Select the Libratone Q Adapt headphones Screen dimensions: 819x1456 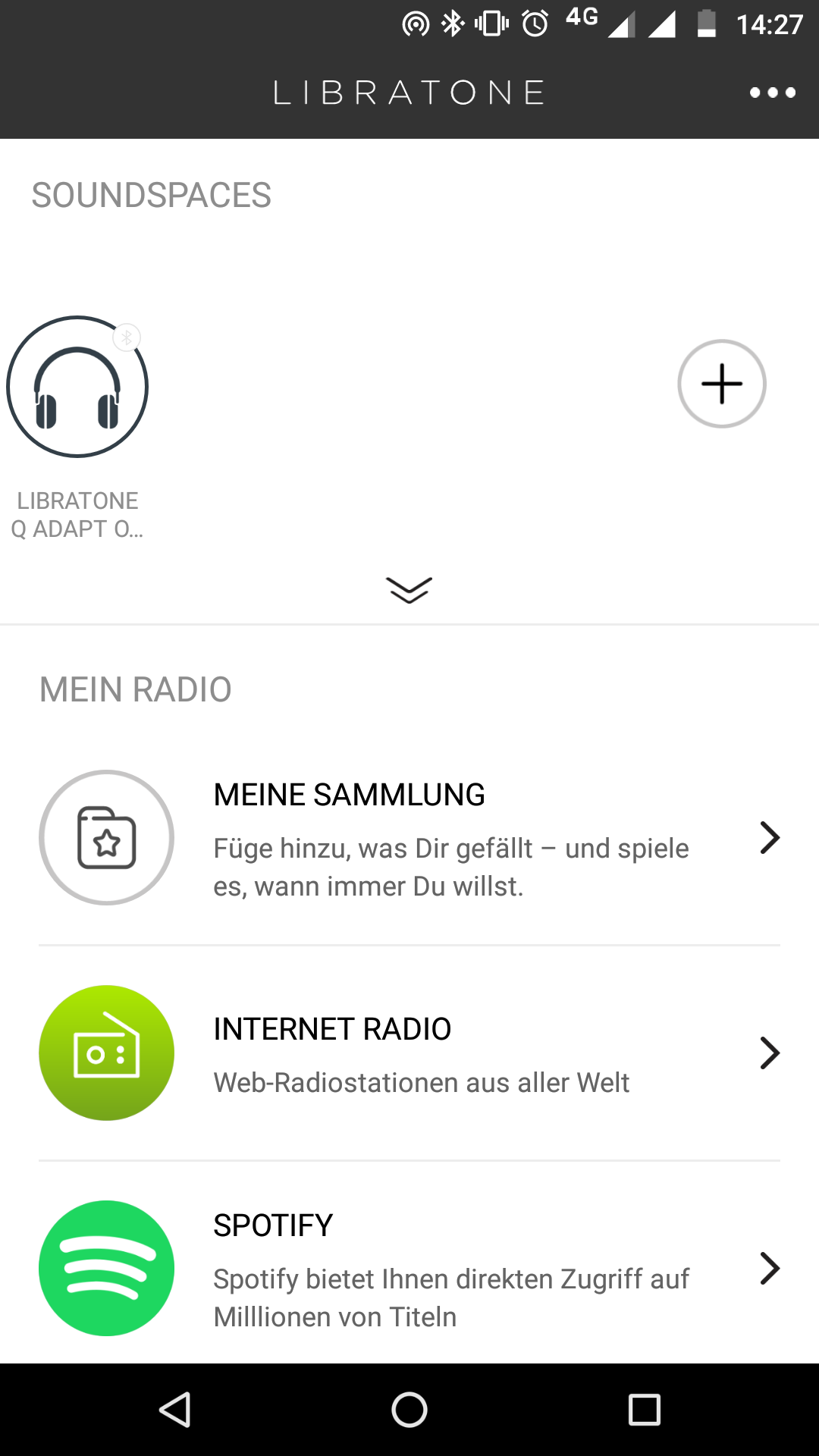coord(77,387)
